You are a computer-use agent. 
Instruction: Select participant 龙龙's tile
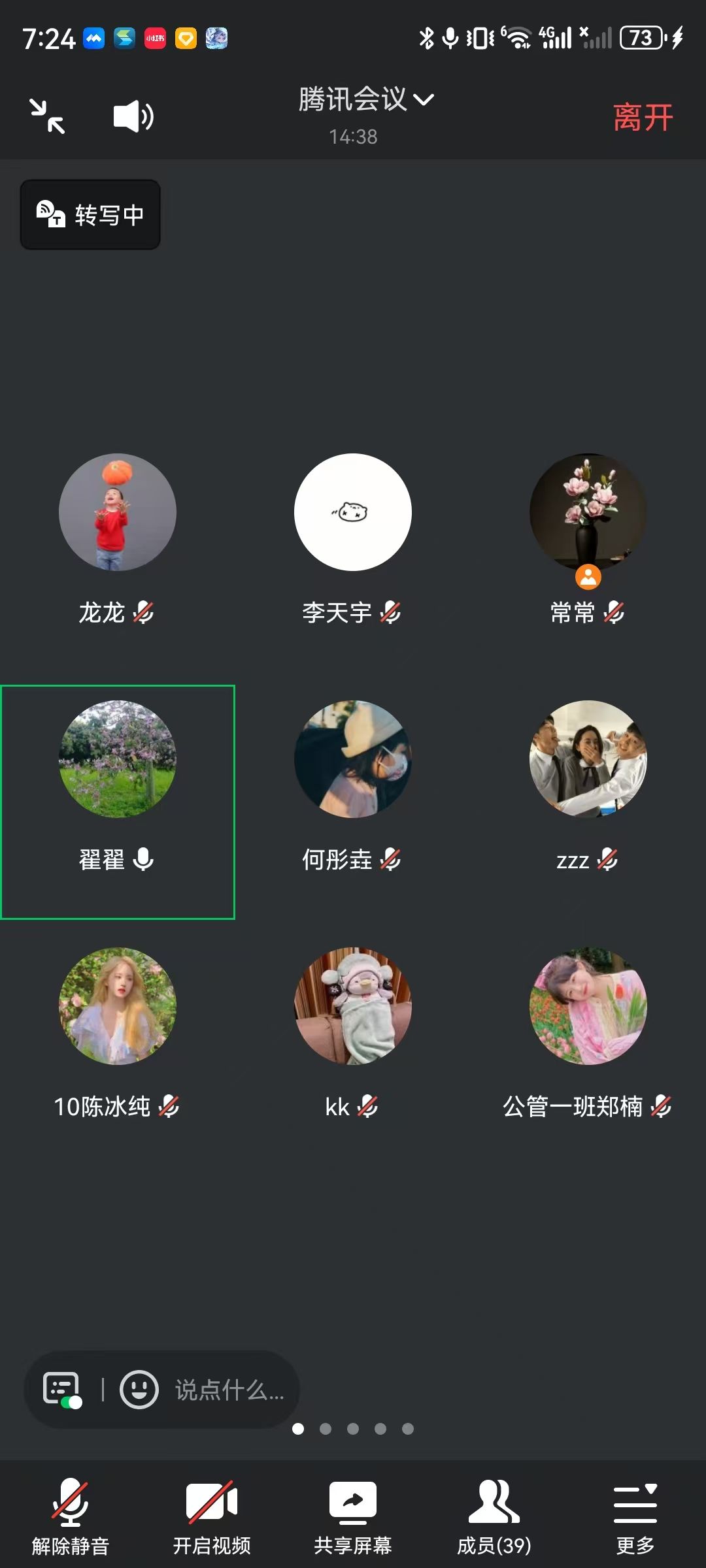click(118, 512)
